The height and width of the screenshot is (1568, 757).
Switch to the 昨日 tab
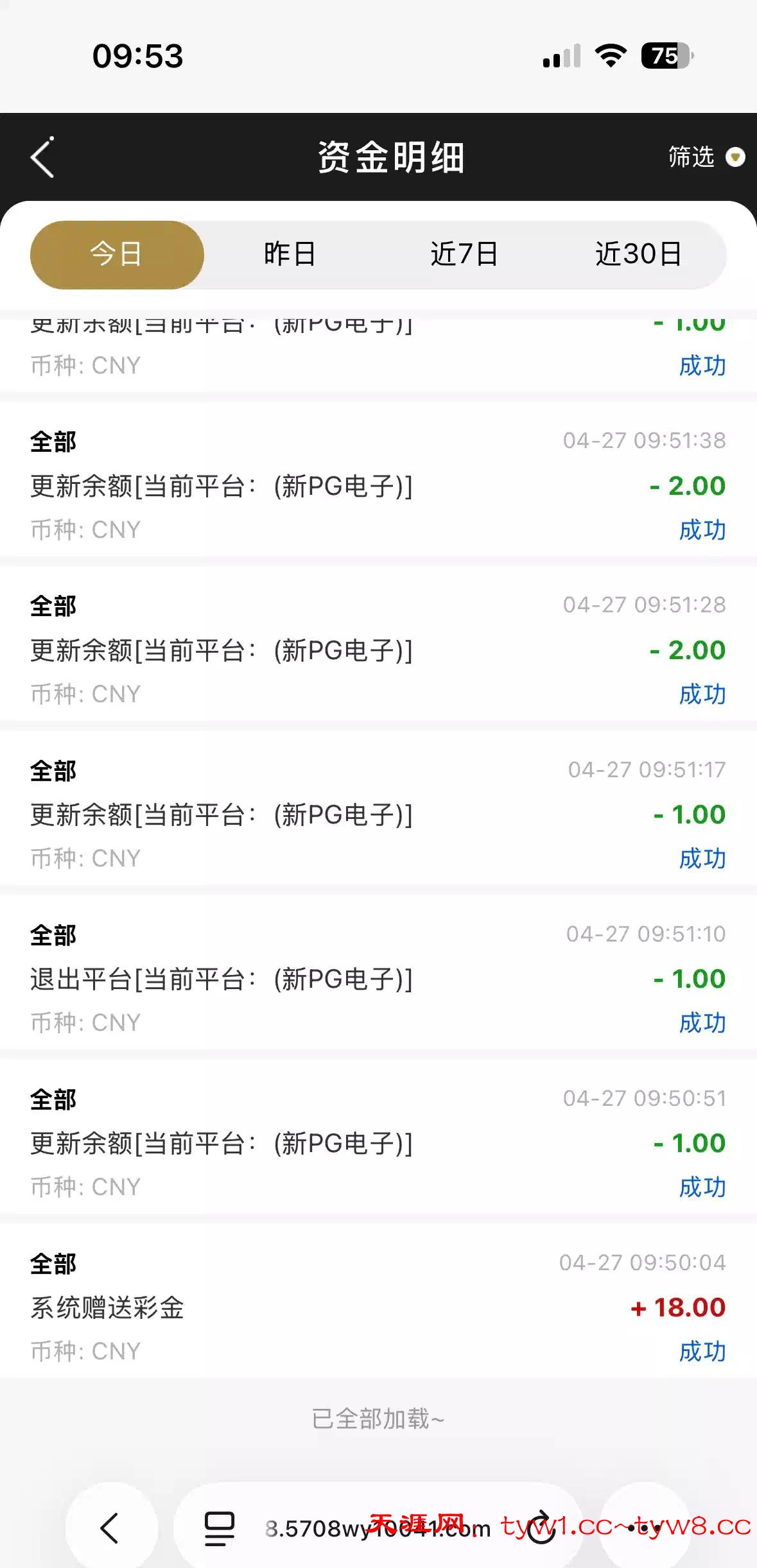(290, 255)
